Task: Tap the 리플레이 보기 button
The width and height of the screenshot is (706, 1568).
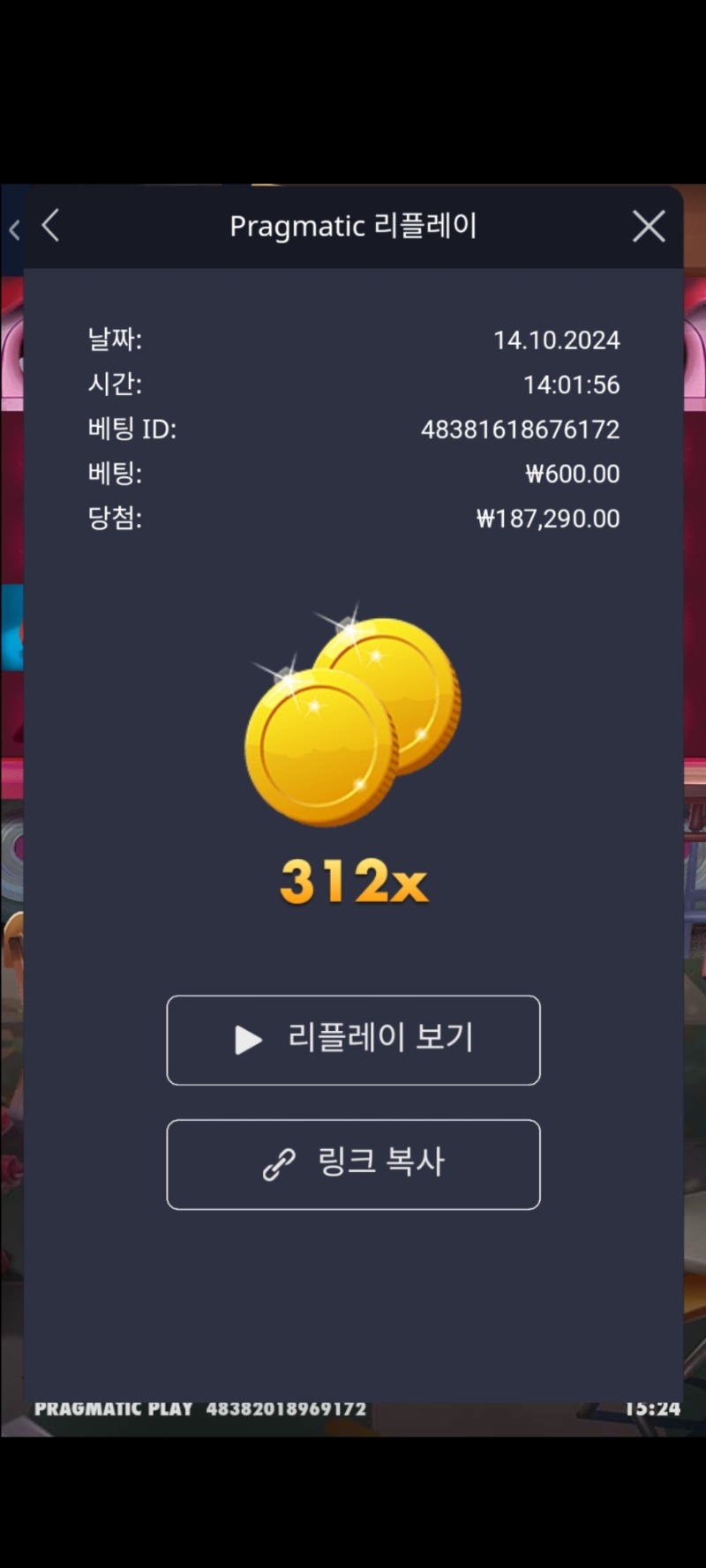Action: pos(353,1040)
